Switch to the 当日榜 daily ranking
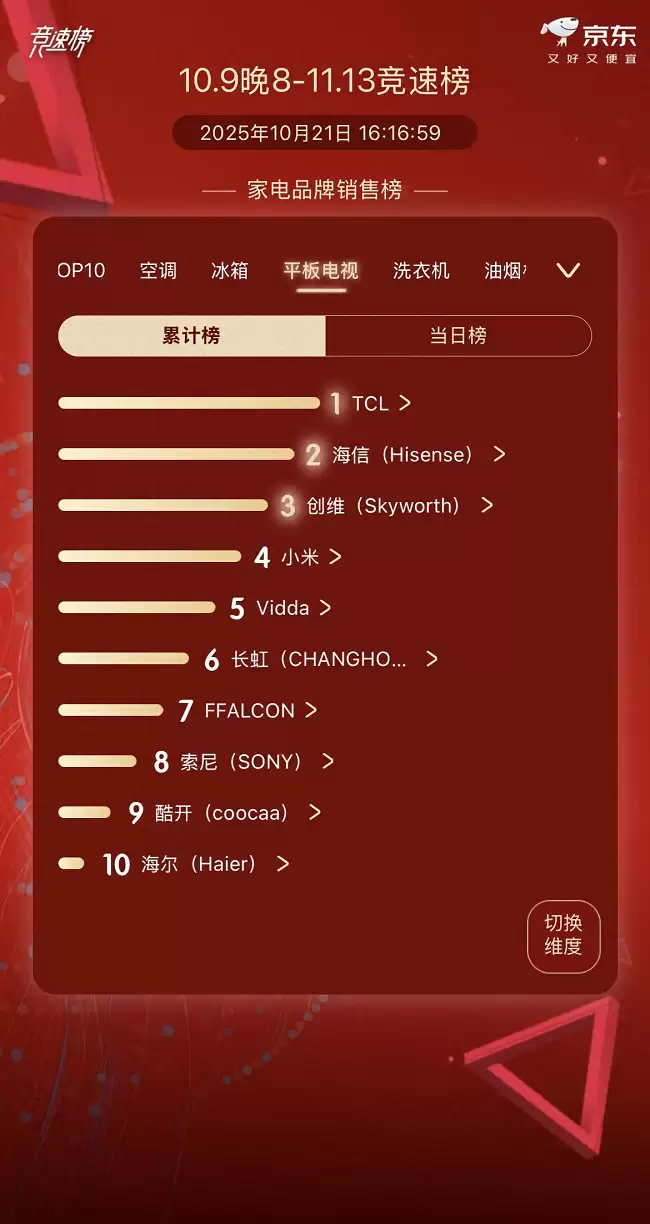This screenshot has height=1224, width=650. (x=458, y=336)
